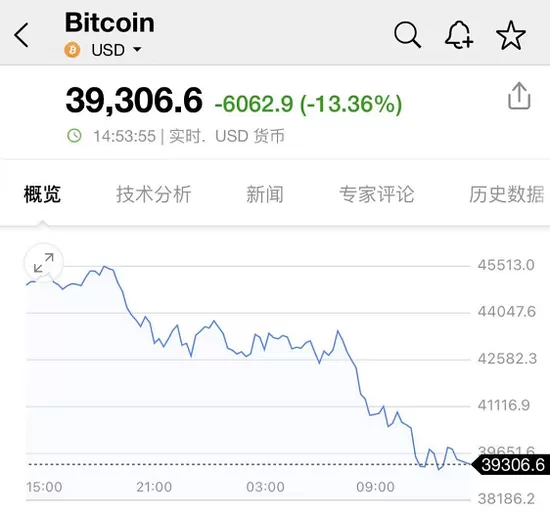The image size is (550, 514).
Task: Go back using the arrow icon
Action: pyautogui.click(x=21, y=35)
